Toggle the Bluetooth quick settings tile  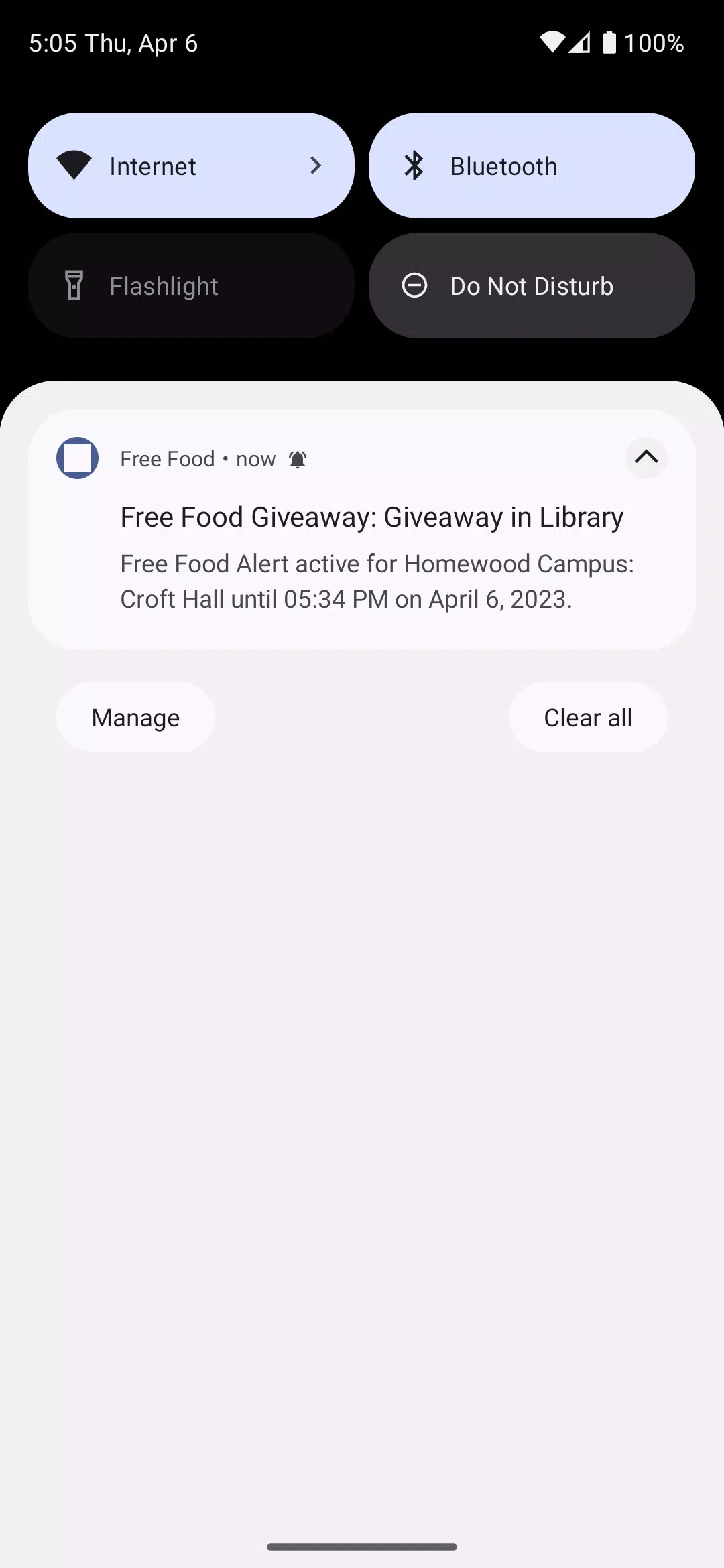point(531,165)
